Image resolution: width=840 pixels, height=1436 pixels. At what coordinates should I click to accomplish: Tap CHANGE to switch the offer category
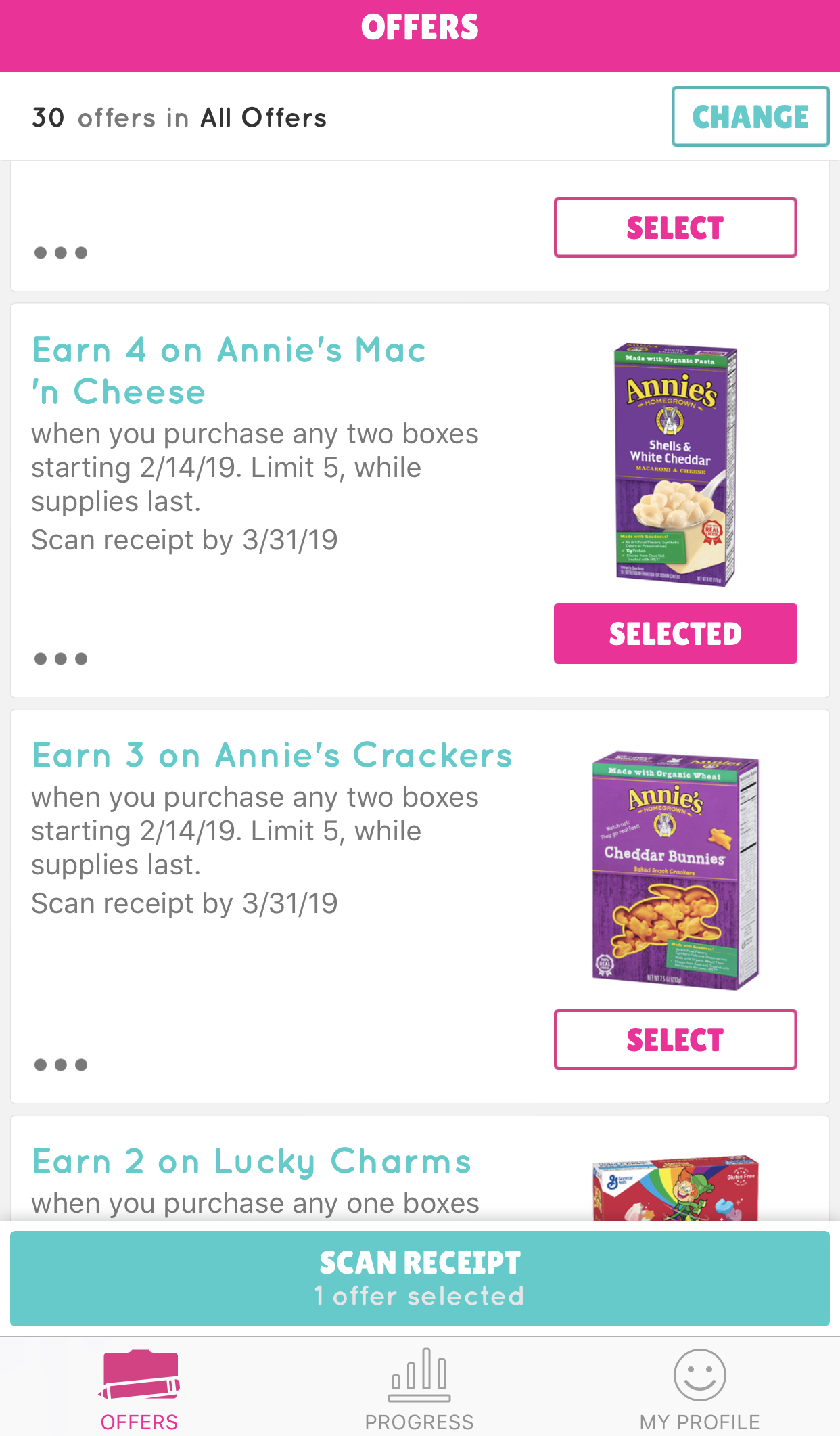[750, 116]
